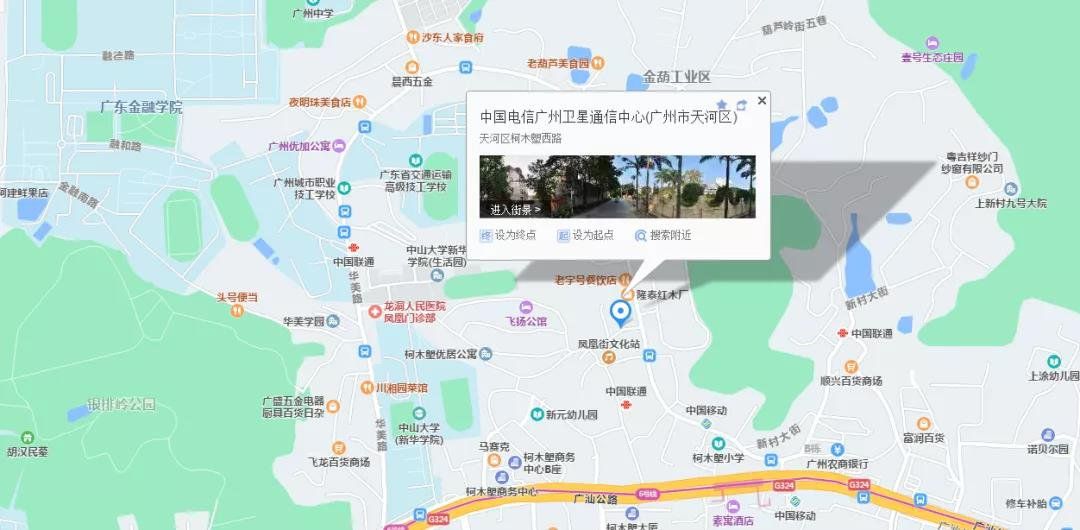Tap the blue location pin marker
Screen dimensions: 1080x530
point(620,314)
